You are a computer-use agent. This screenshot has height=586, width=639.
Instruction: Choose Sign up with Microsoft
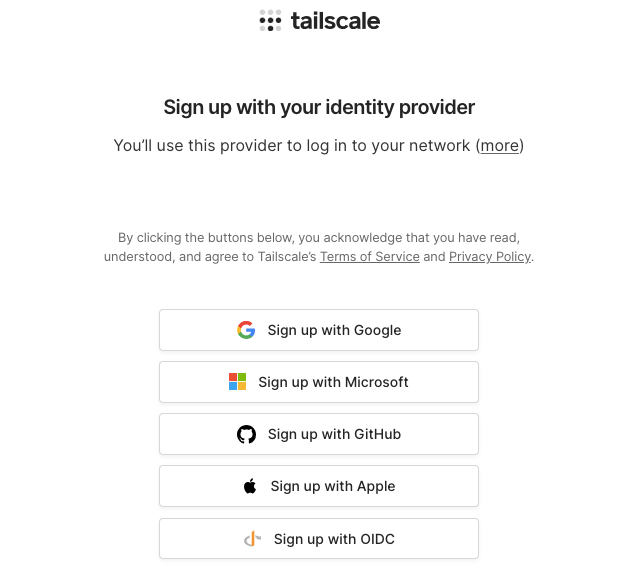click(318, 382)
